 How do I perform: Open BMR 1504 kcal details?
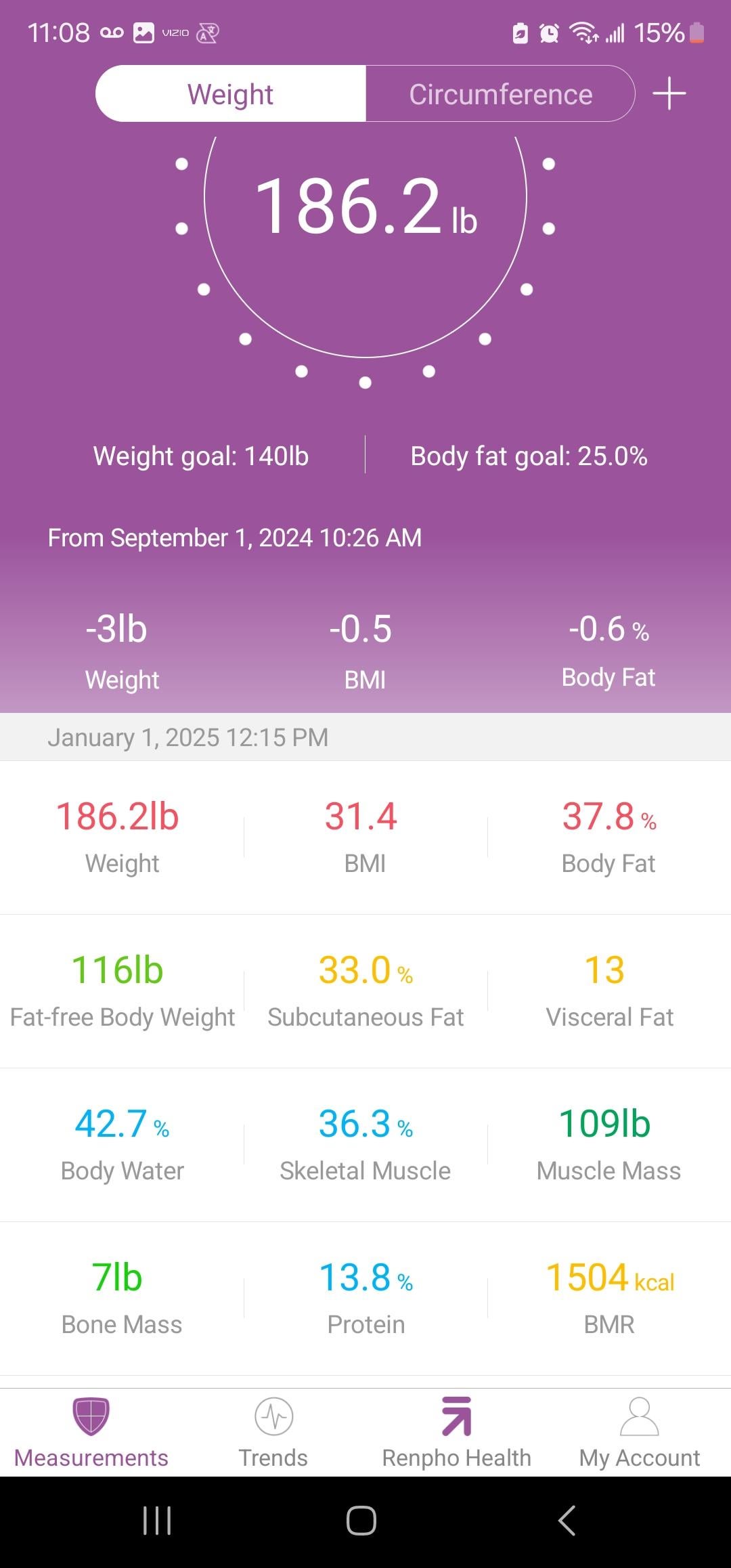pos(609,1298)
